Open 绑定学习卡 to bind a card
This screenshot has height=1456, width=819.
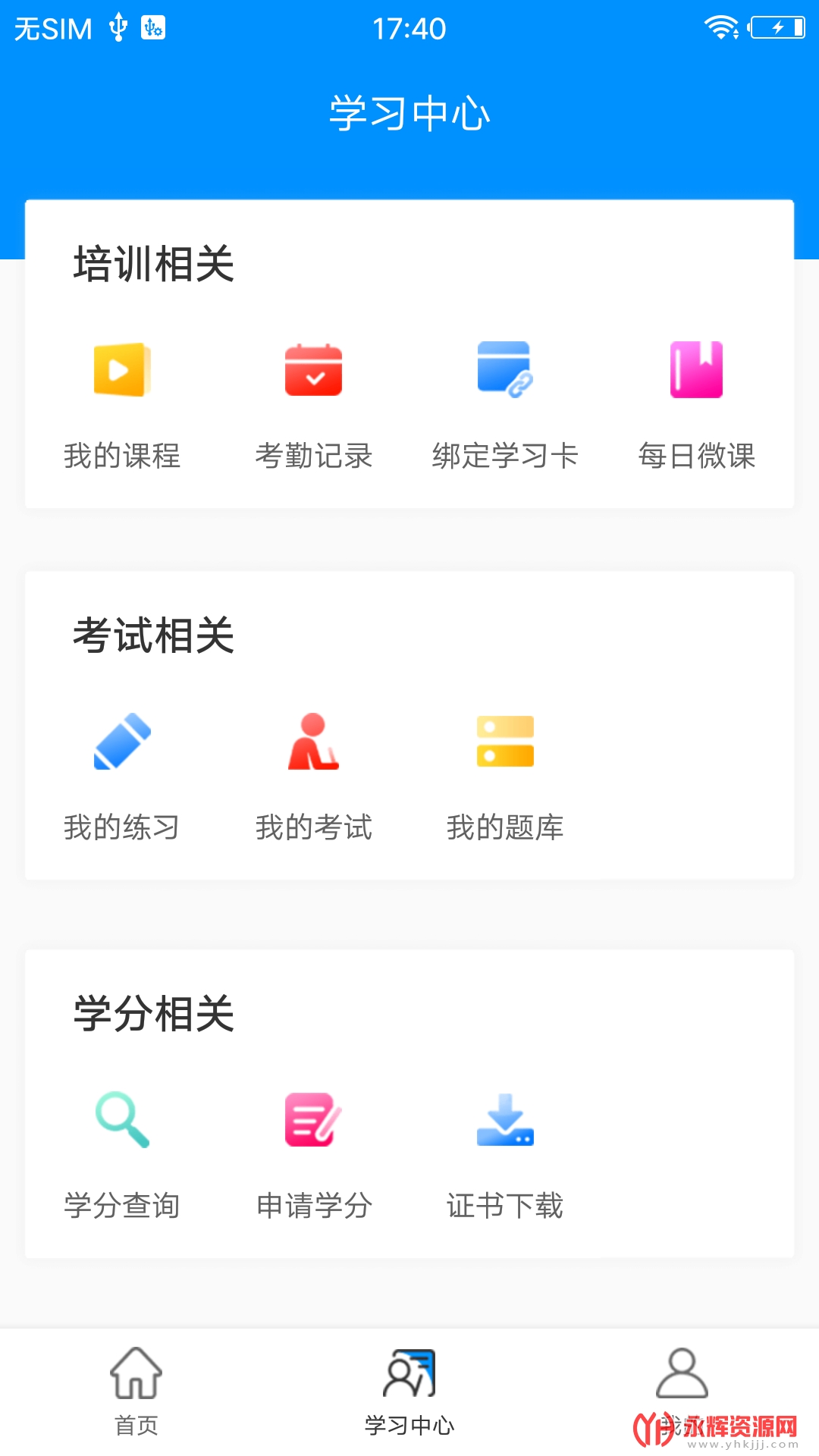tap(505, 406)
